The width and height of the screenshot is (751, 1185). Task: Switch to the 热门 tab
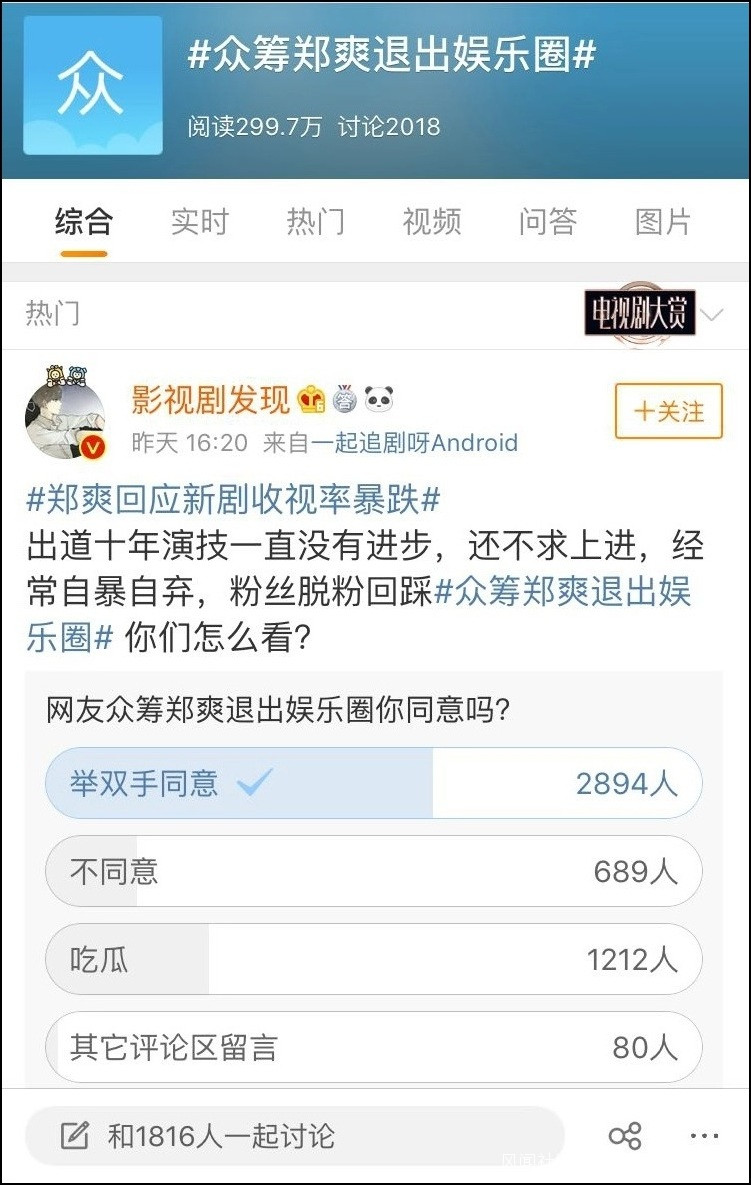click(315, 221)
